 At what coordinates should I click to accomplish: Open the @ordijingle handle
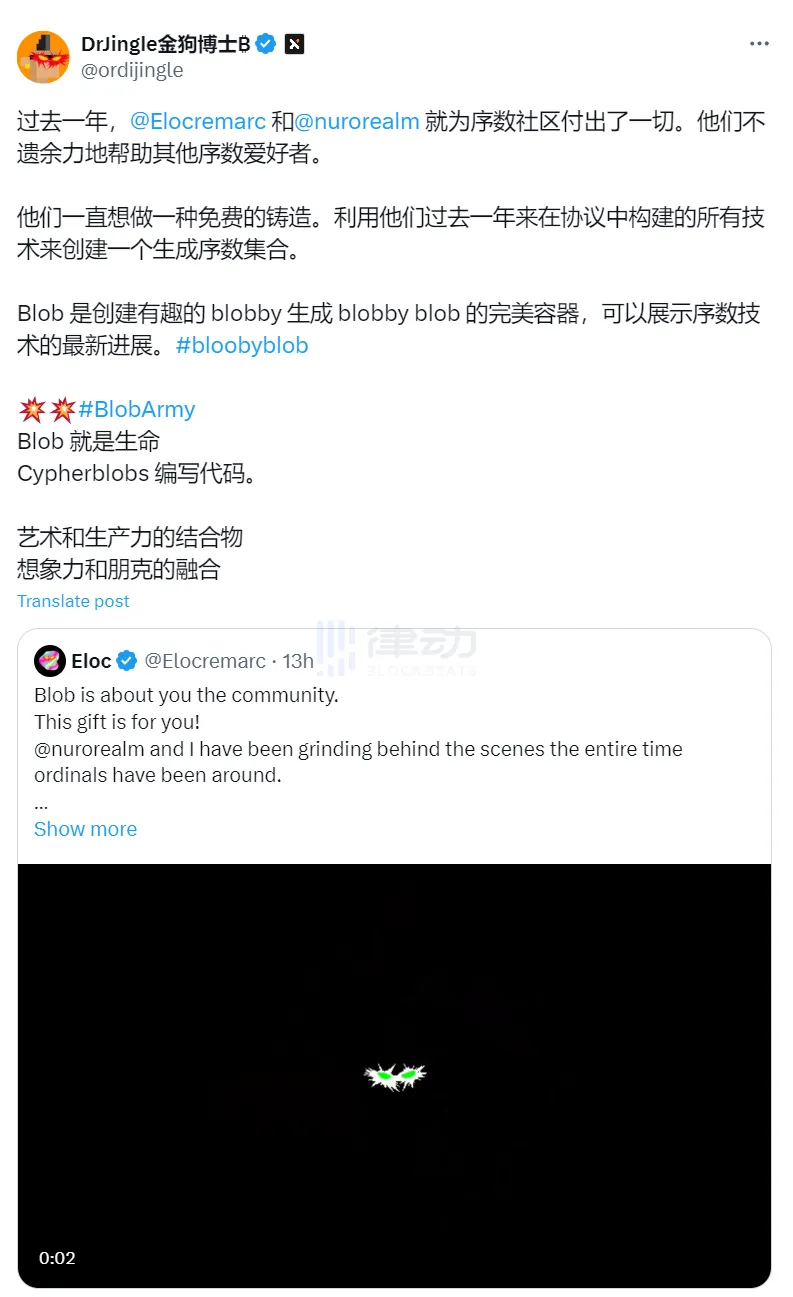132,70
